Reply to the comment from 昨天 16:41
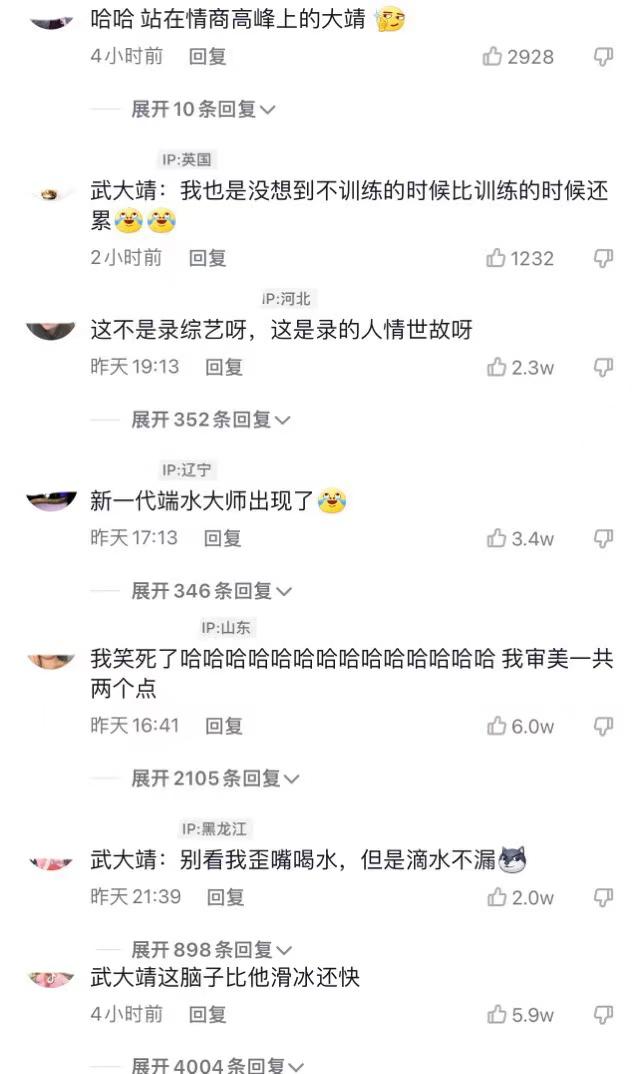Screen dimensions: 640x1074 [x=224, y=726]
